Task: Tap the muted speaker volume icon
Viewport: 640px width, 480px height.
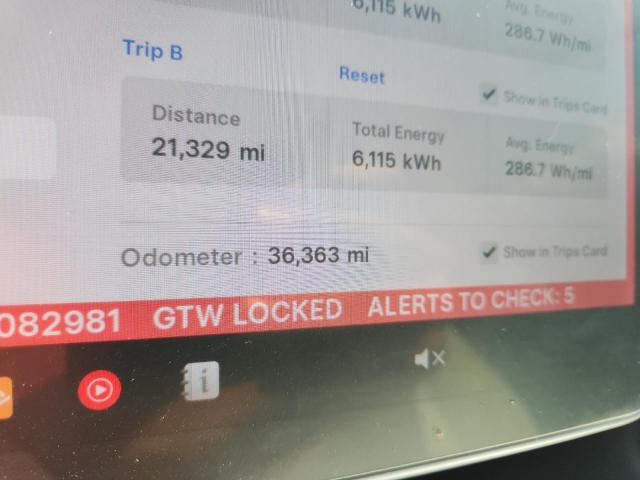Action: [x=429, y=359]
